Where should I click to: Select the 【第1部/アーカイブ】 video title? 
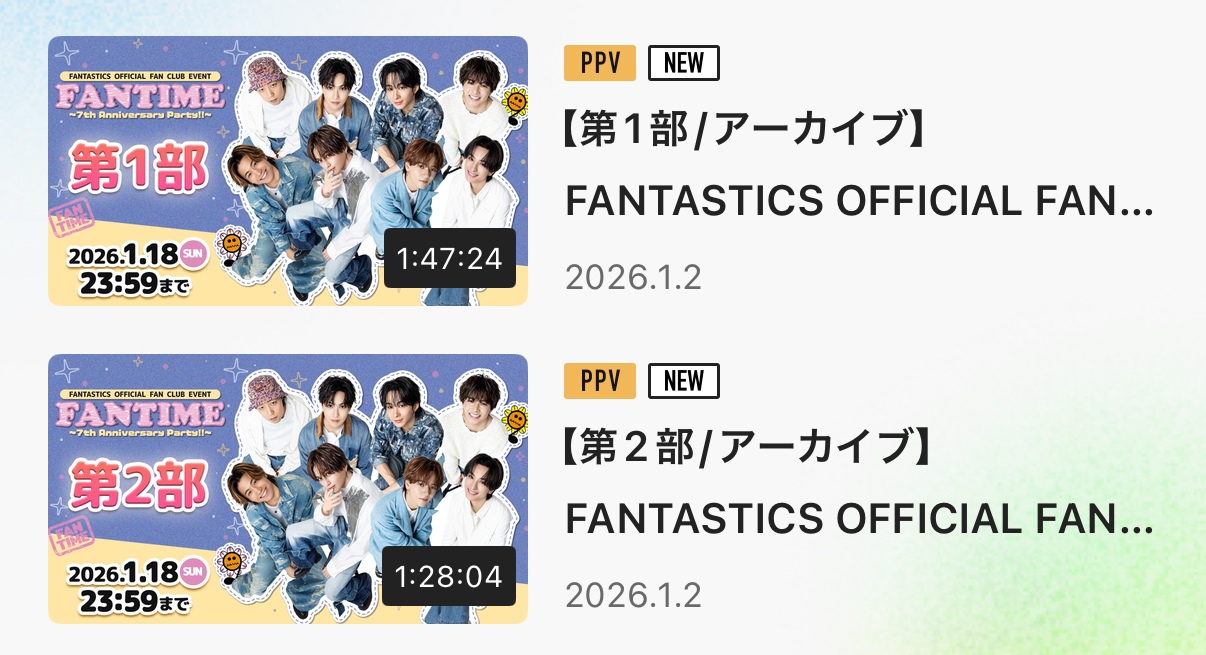click(x=858, y=167)
